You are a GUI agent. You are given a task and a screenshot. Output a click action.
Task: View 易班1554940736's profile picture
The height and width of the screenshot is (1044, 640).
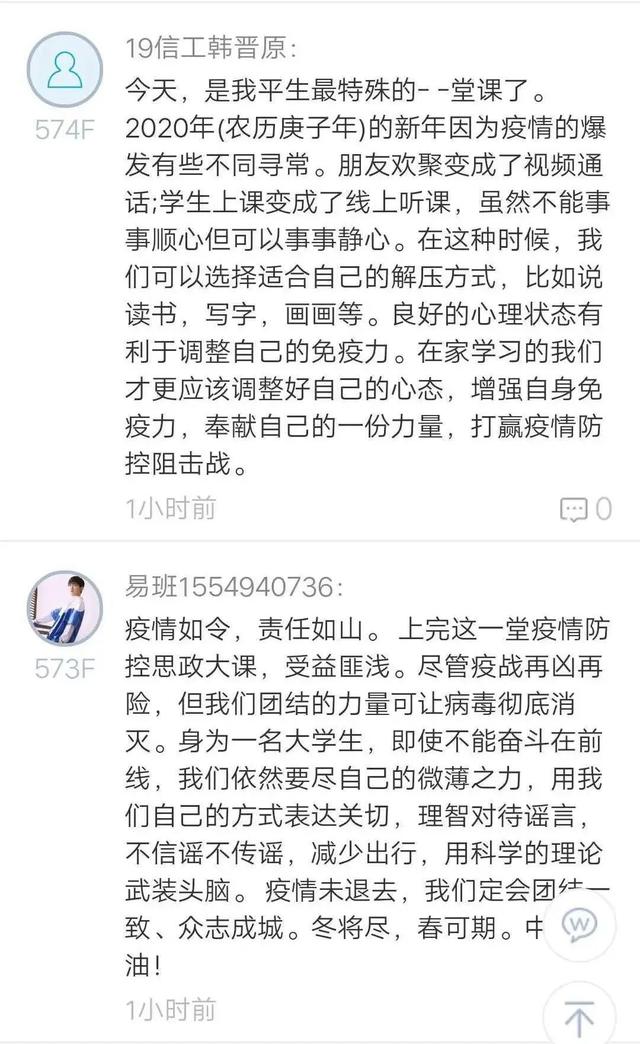64,608
